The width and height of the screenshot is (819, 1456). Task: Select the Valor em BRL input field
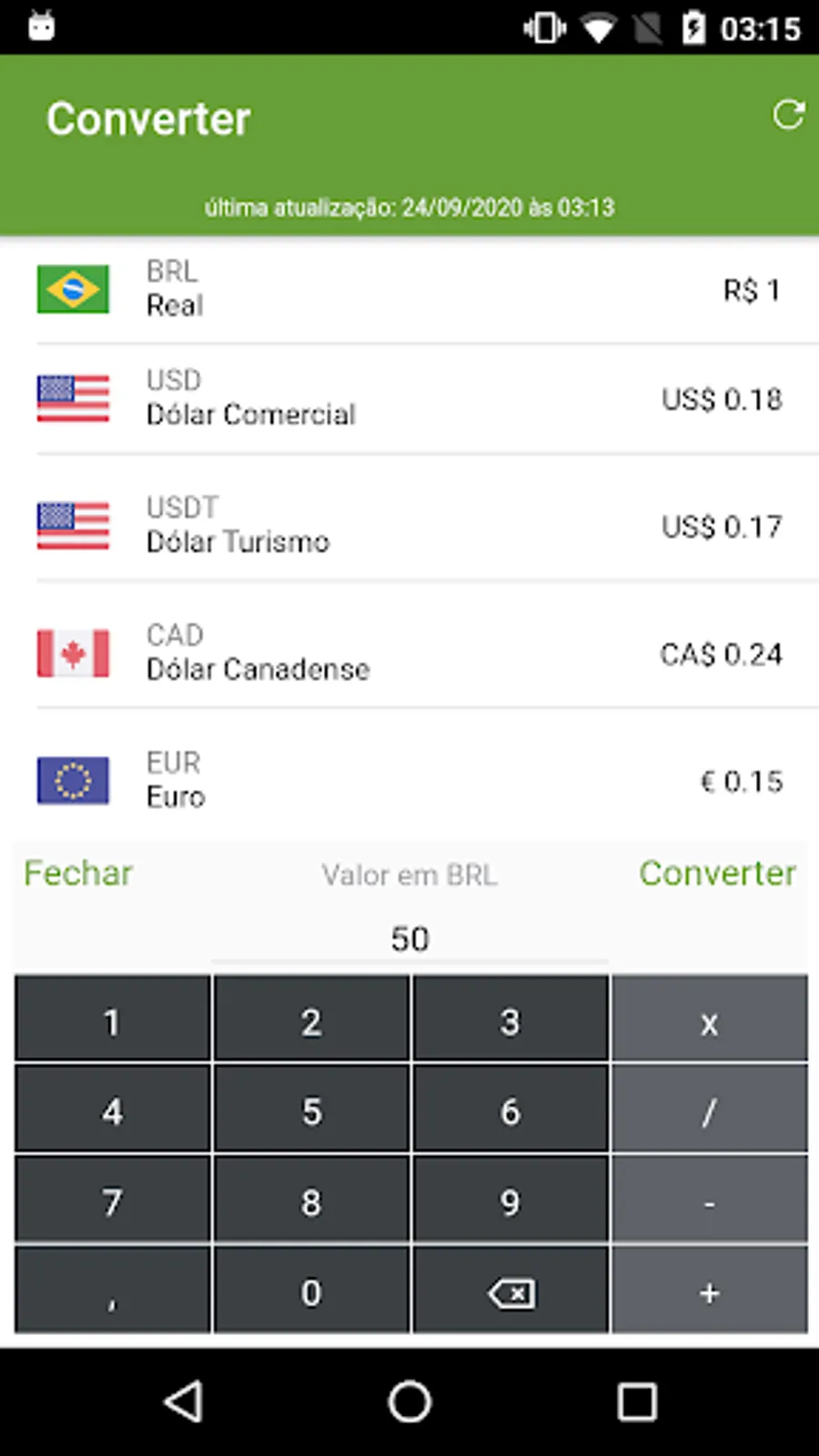click(409, 938)
